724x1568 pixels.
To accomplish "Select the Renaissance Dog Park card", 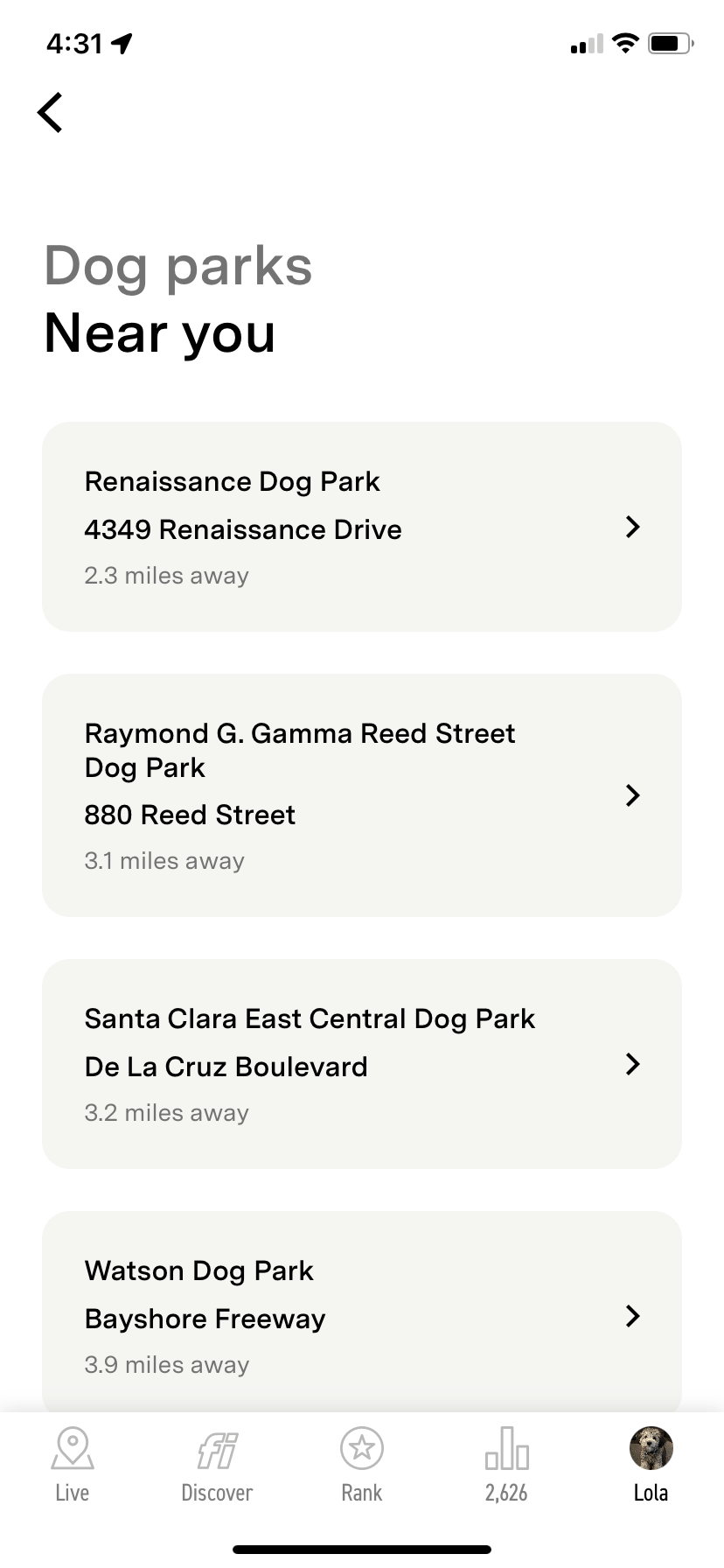I will click(361, 527).
